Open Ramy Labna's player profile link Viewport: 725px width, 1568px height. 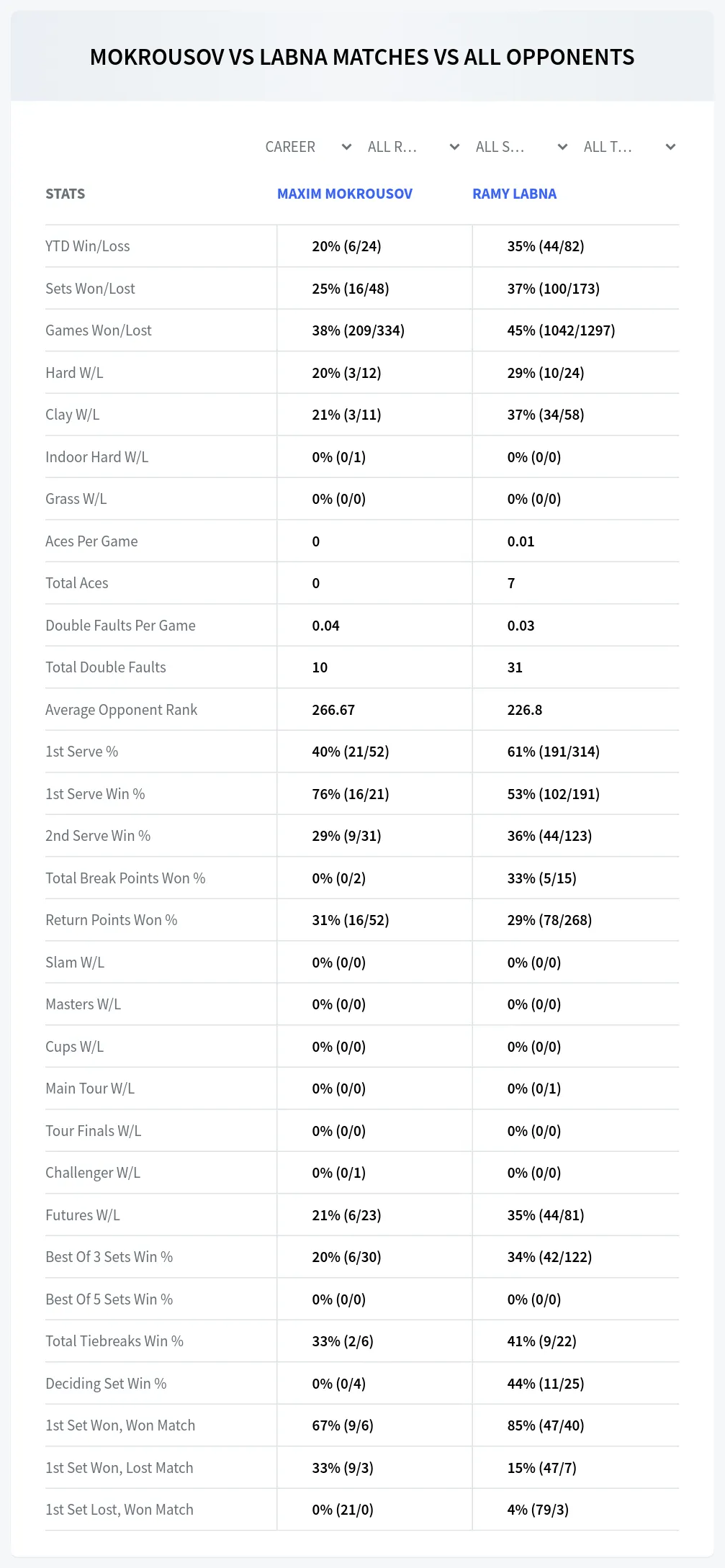point(514,194)
